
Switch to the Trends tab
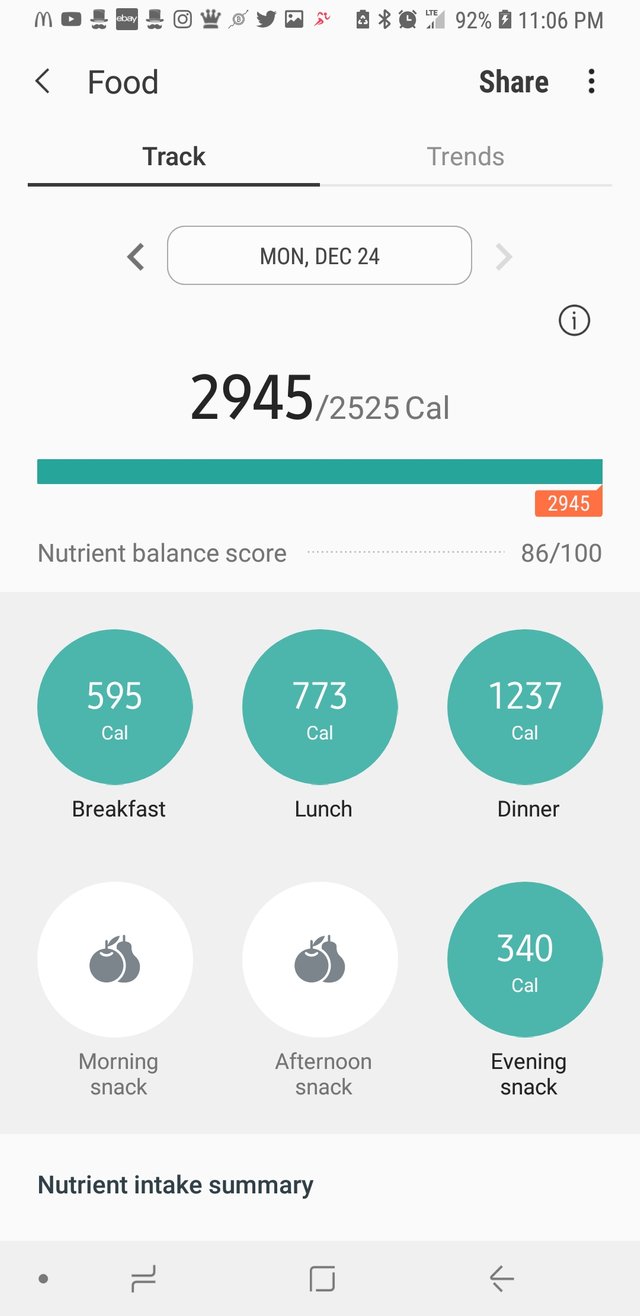click(465, 156)
